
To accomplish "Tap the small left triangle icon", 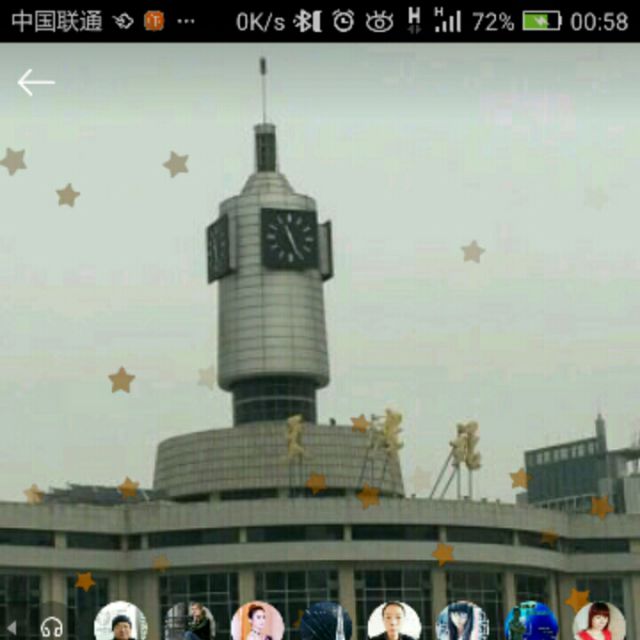I will tap(11, 627).
